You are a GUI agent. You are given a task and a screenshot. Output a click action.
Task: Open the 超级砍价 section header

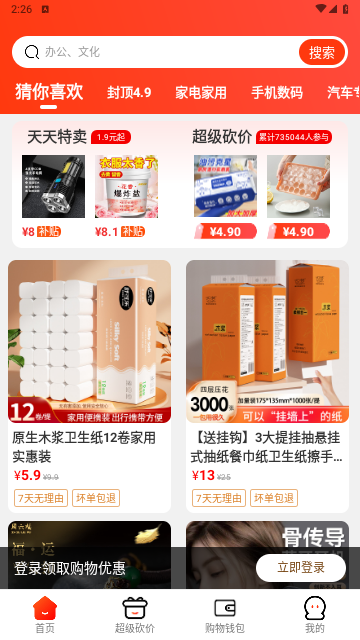coord(222,137)
